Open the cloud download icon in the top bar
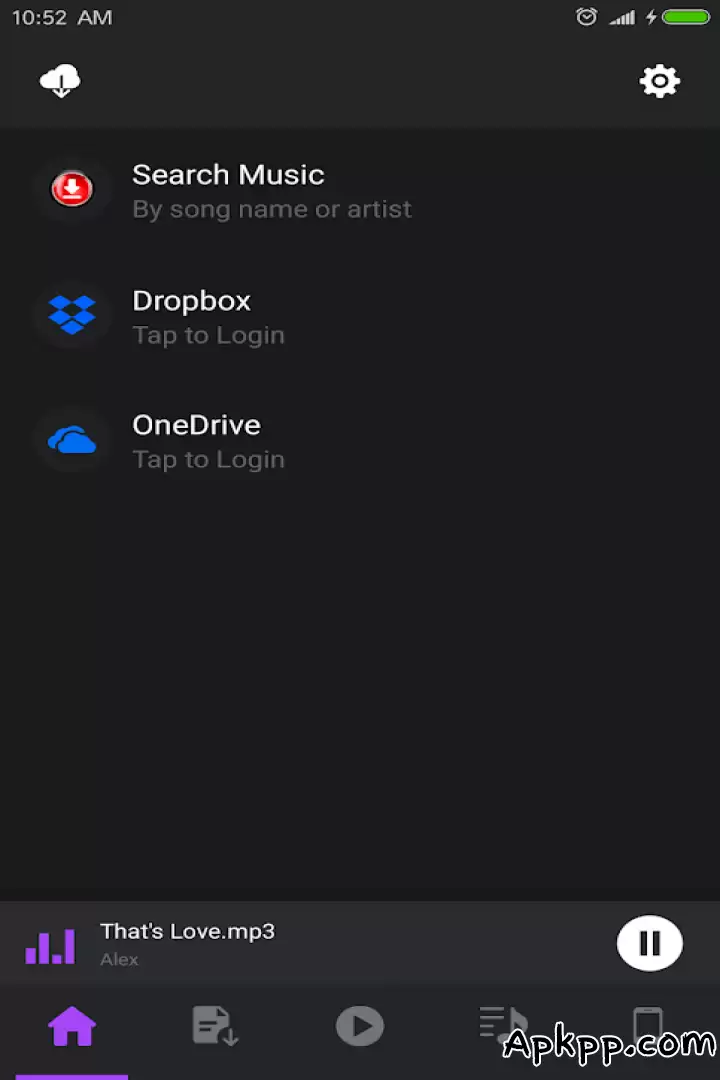The width and height of the screenshot is (720, 1080). 60,81
